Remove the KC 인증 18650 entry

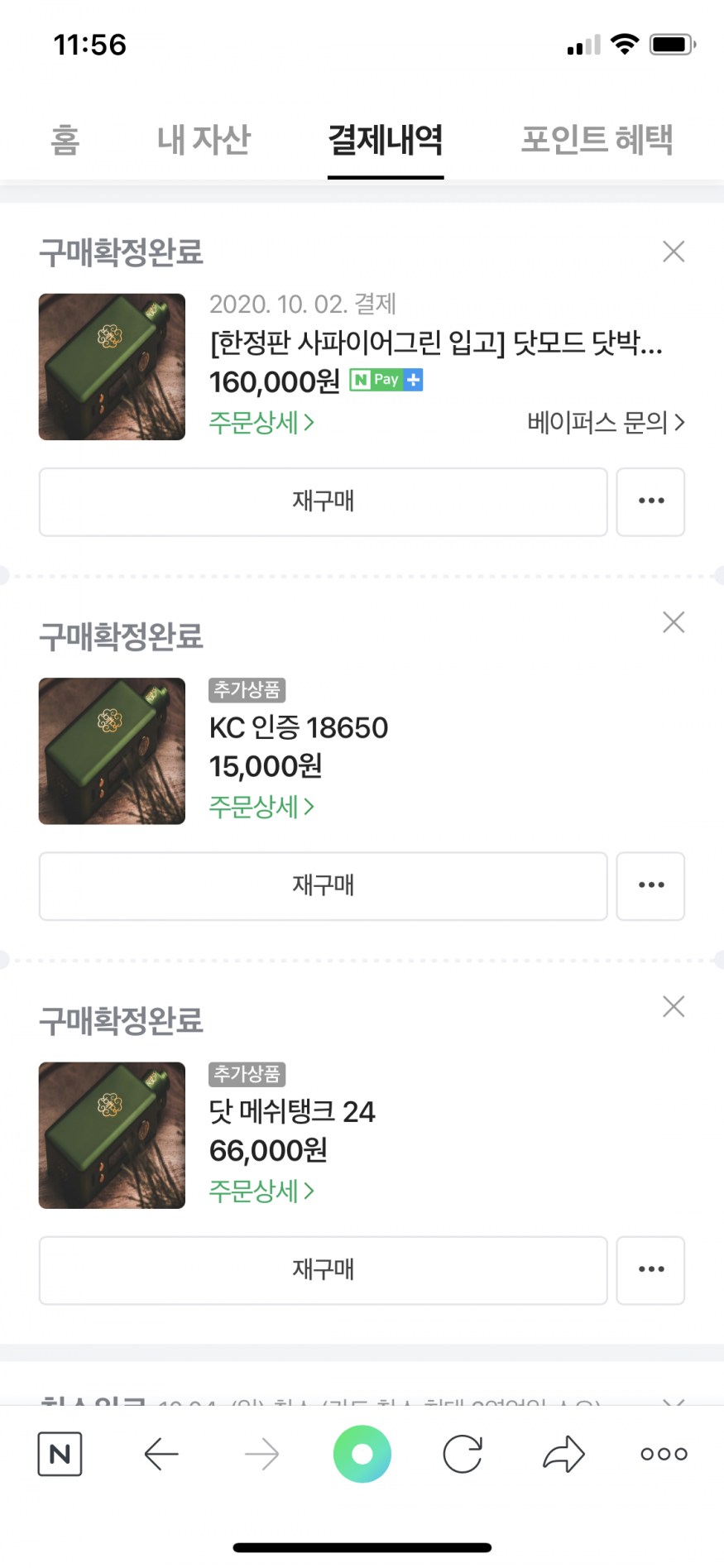pos(674,622)
